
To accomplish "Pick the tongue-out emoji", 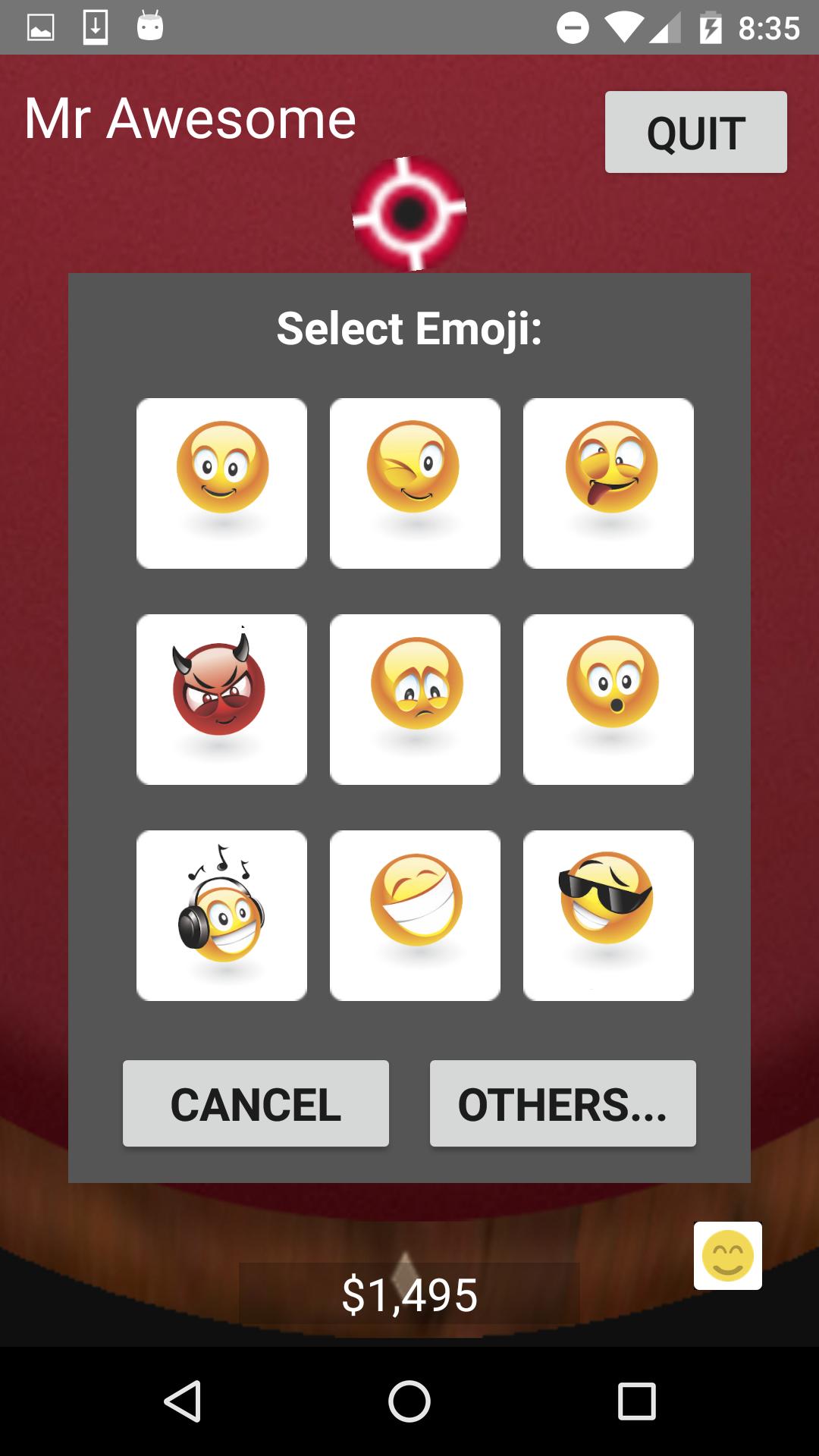I will pyautogui.click(x=608, y=483).
